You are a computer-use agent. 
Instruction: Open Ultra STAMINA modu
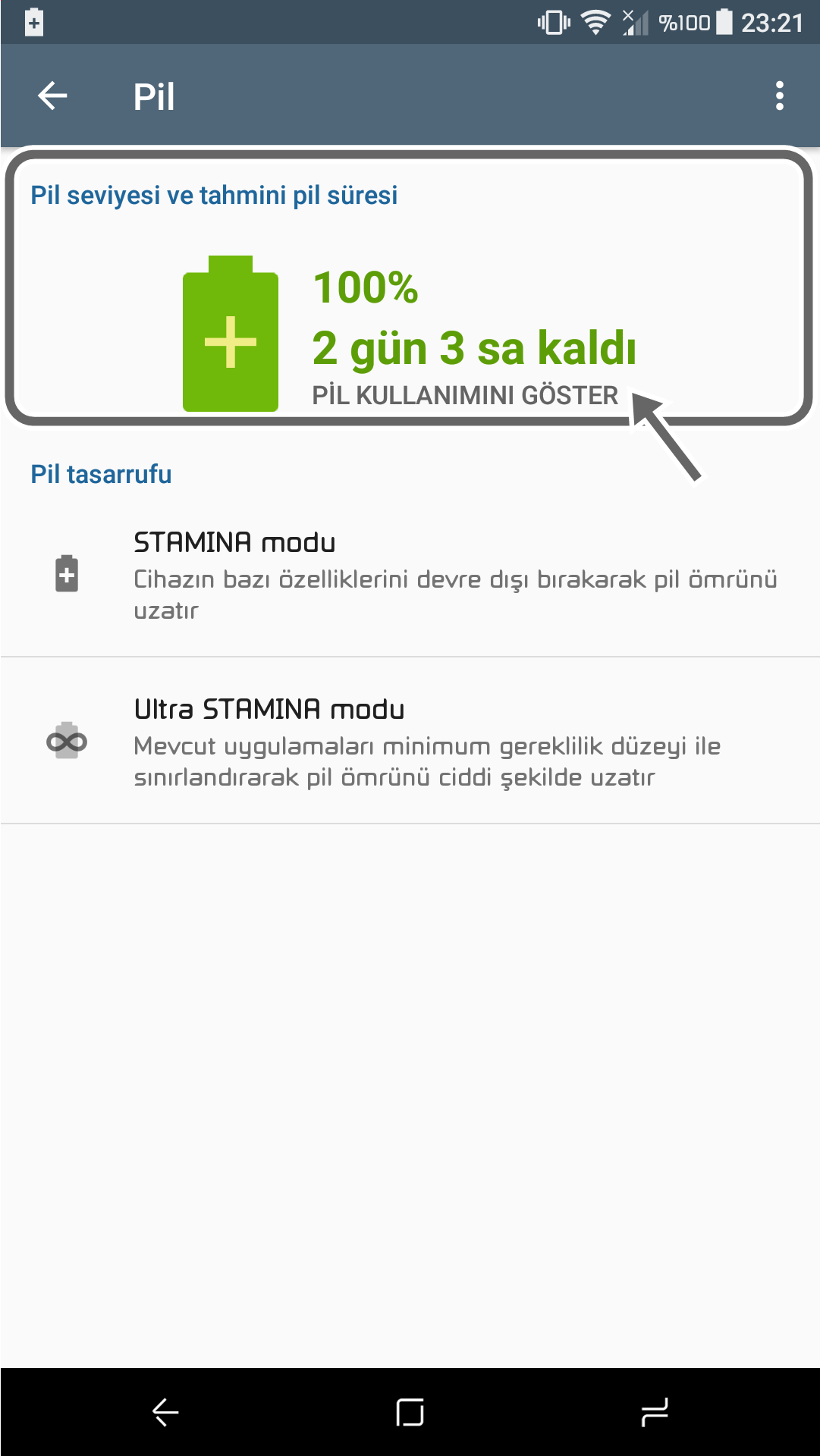click(410, 741)
